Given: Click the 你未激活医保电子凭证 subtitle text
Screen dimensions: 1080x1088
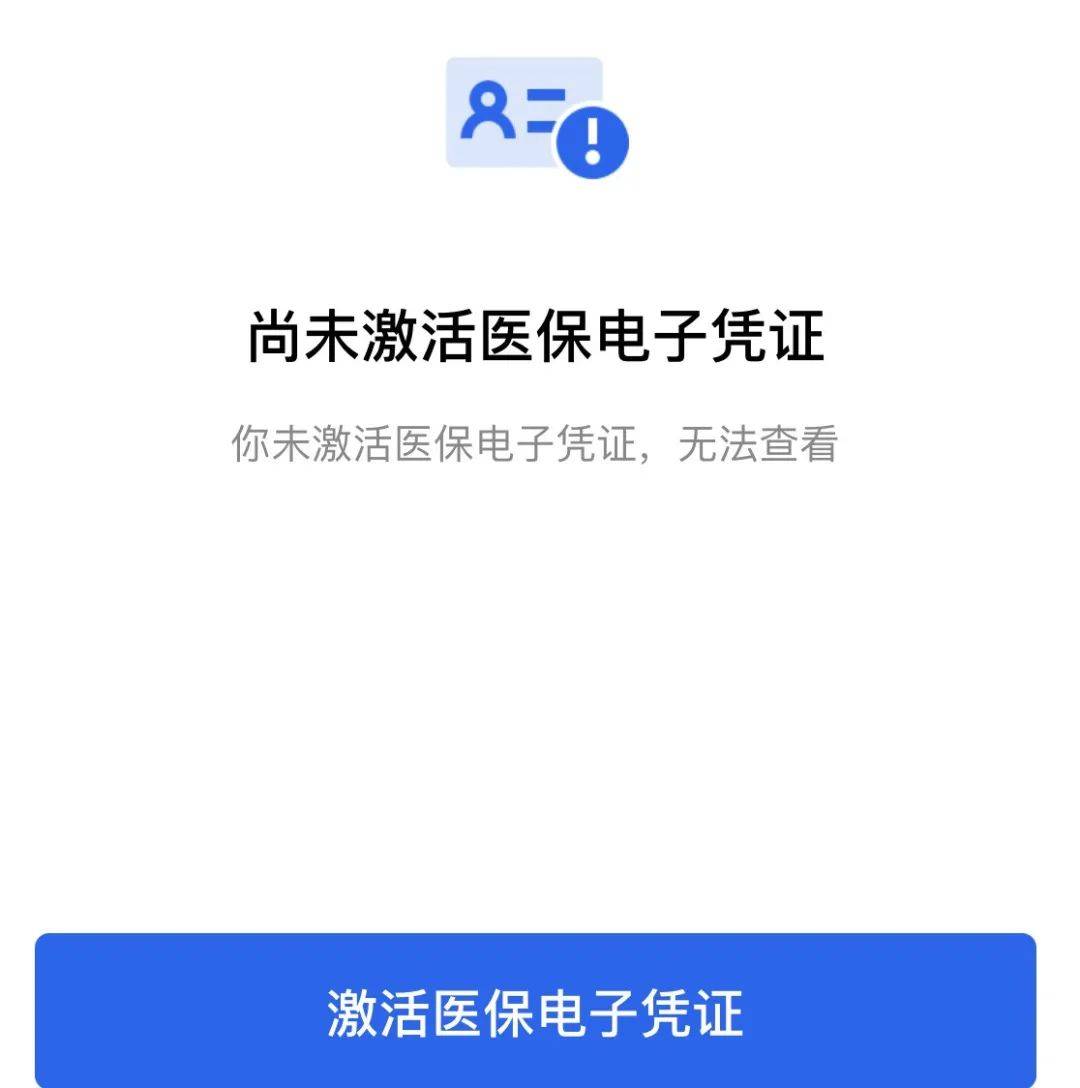Looking at the screenshot, I should [x=540, y=444].
